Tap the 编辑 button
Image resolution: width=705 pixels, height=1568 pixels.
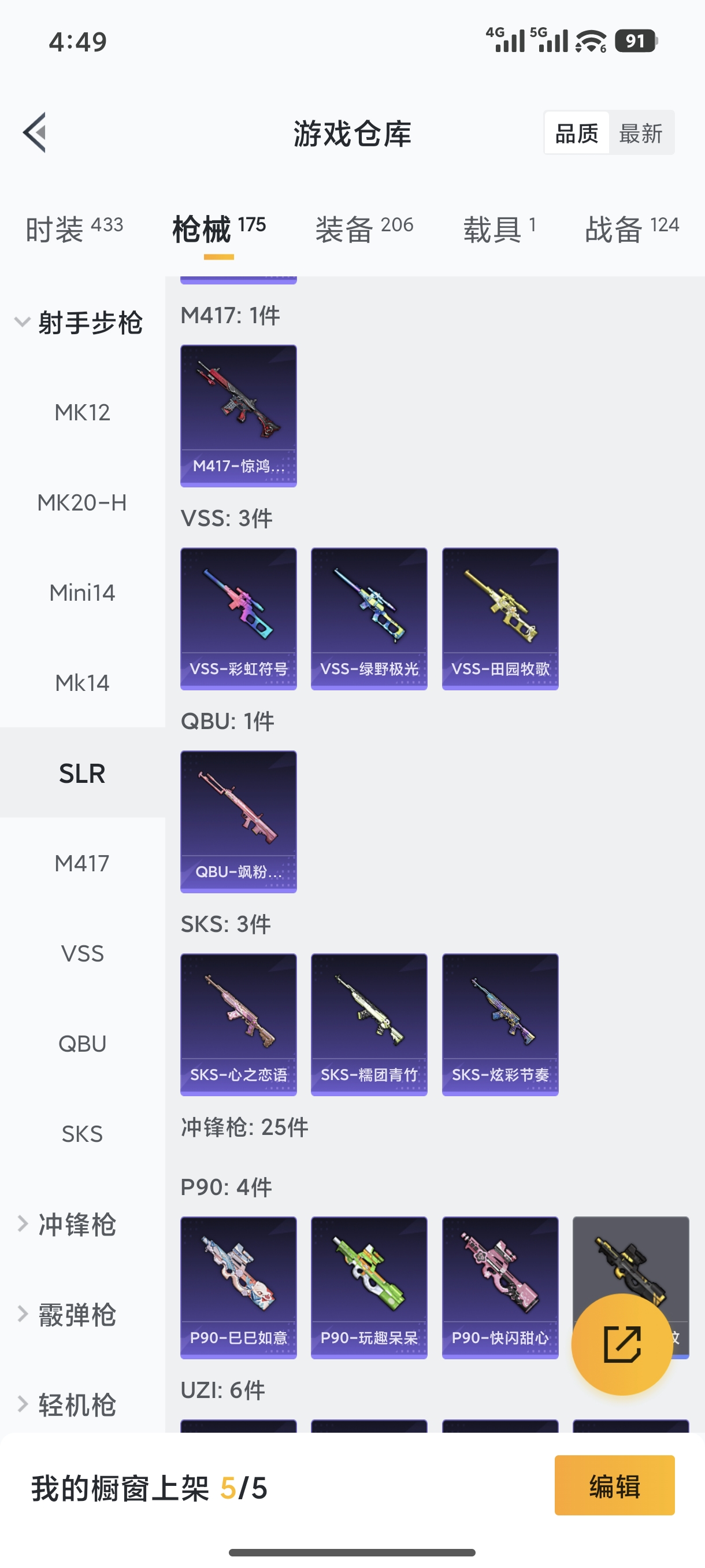pyautogui.click(x=614, y=1485)
